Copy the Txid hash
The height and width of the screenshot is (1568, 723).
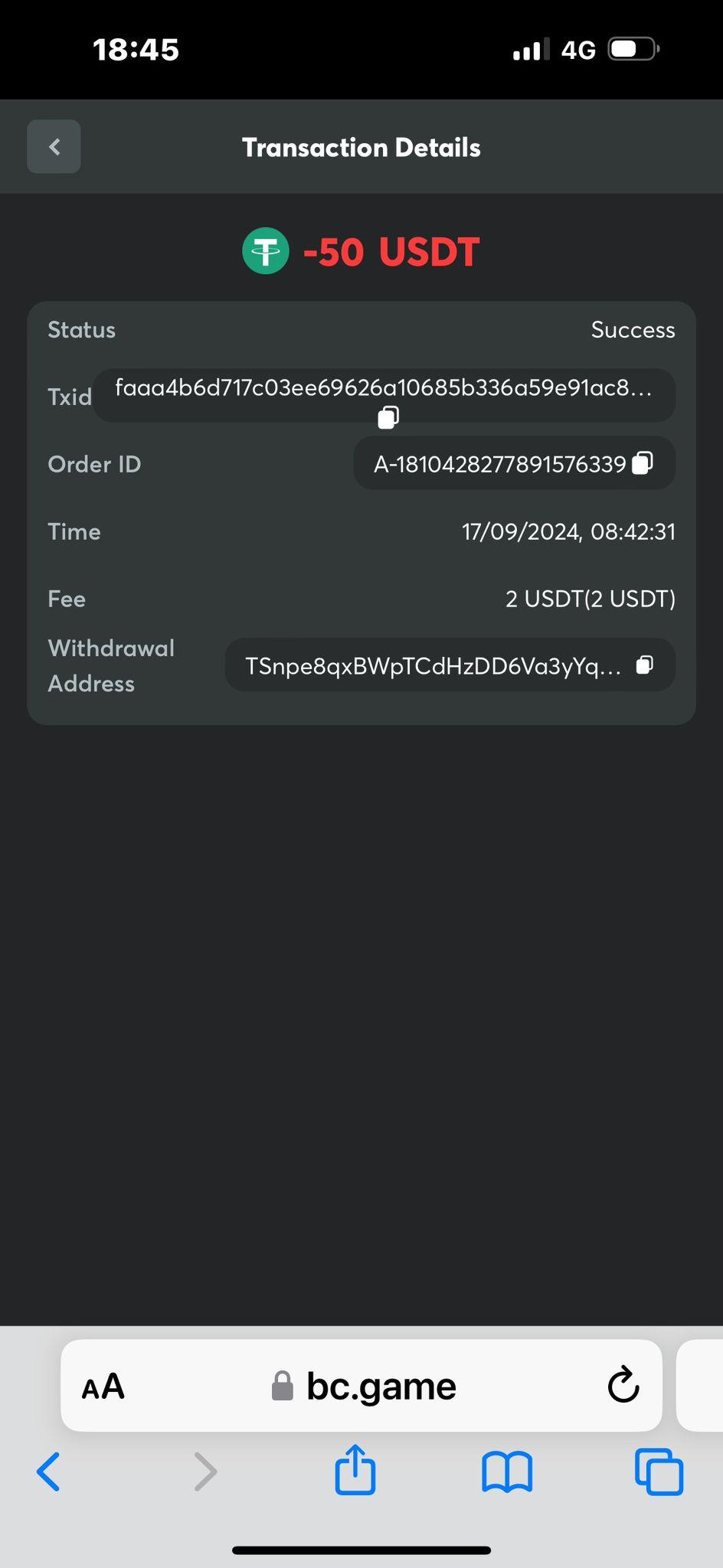point(388,417)
